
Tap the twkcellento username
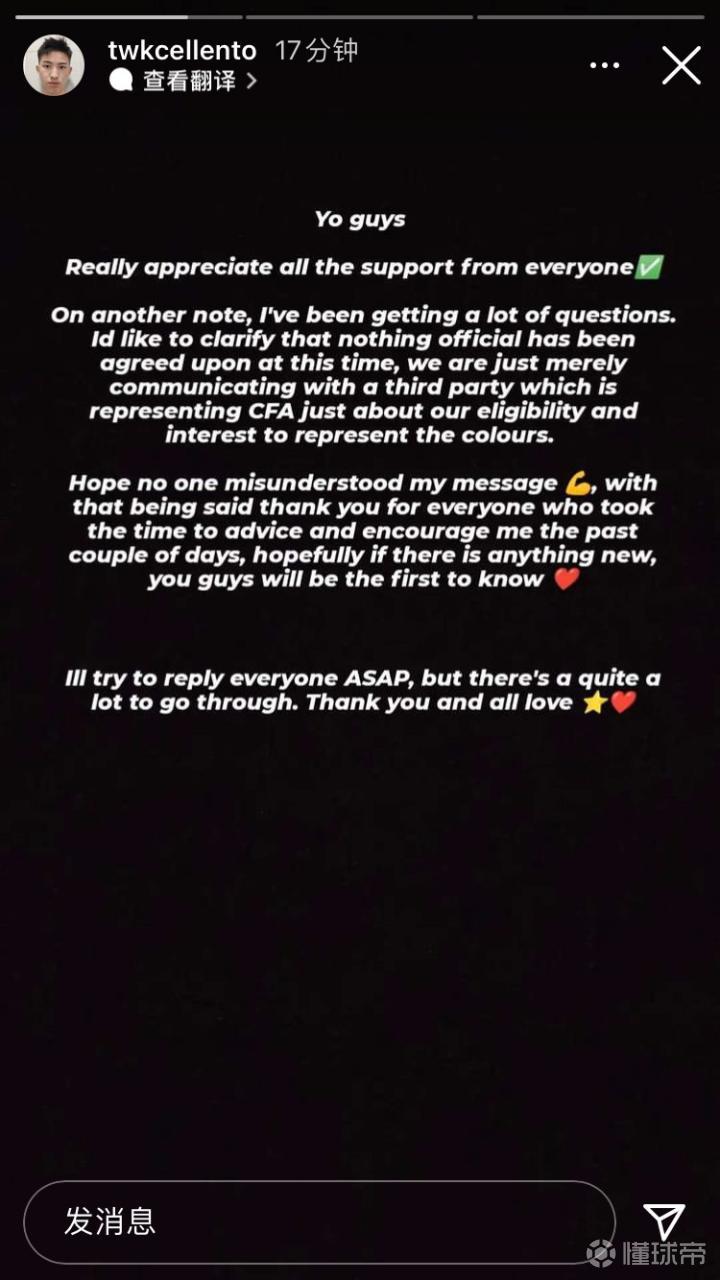point(182,51)
